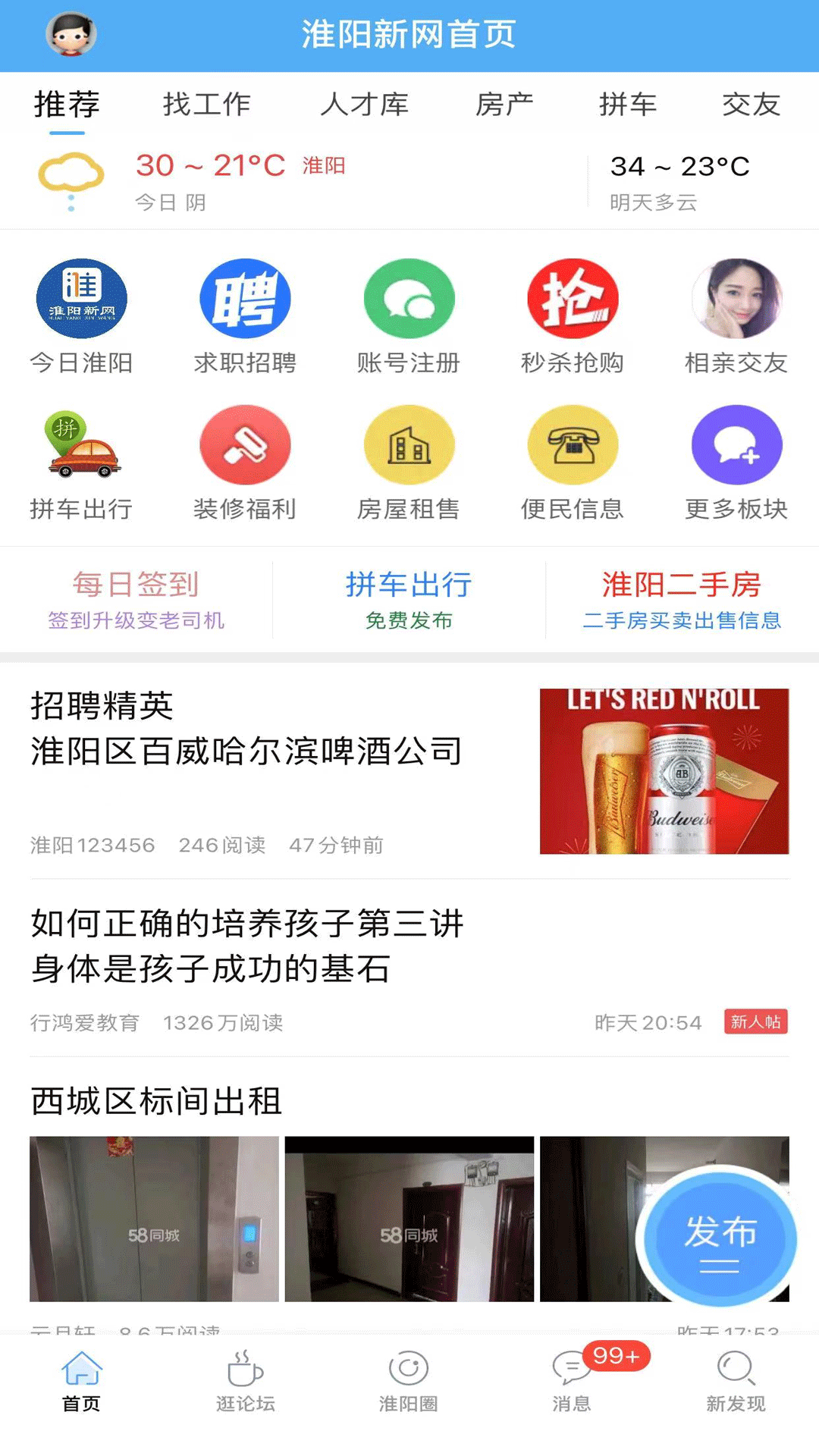819x1456 pixels.
Task: Switch to the 逛论坛 tab
Action: click(x=245, y=1382)
